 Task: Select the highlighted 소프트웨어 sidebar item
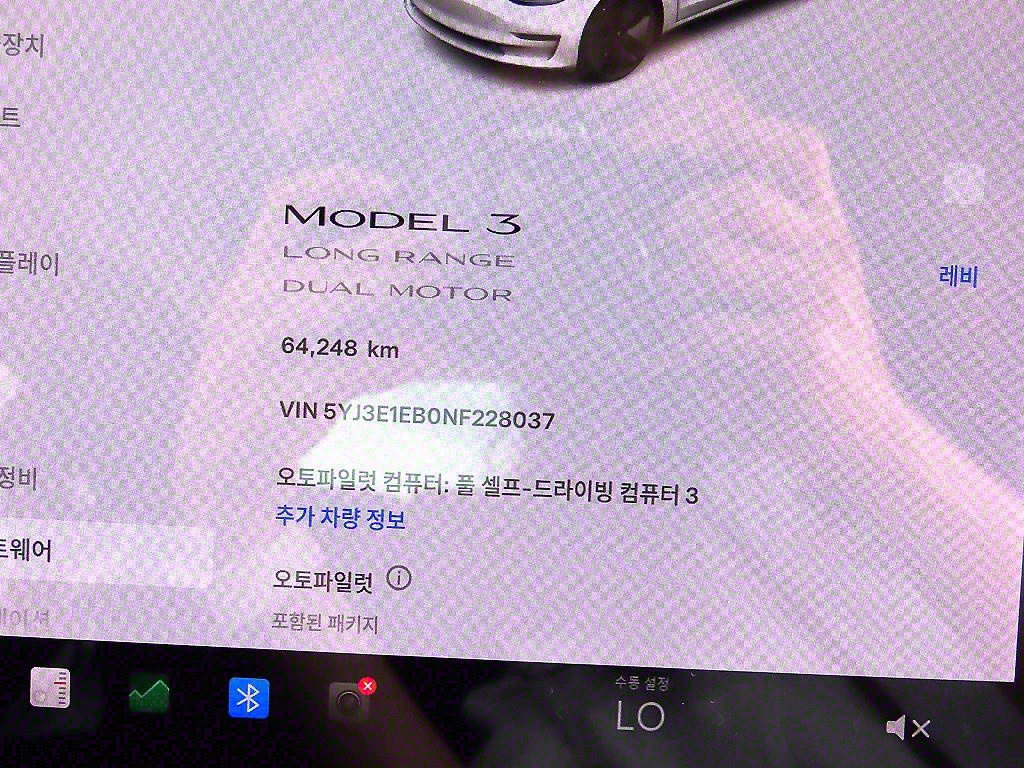click(40, 549)
